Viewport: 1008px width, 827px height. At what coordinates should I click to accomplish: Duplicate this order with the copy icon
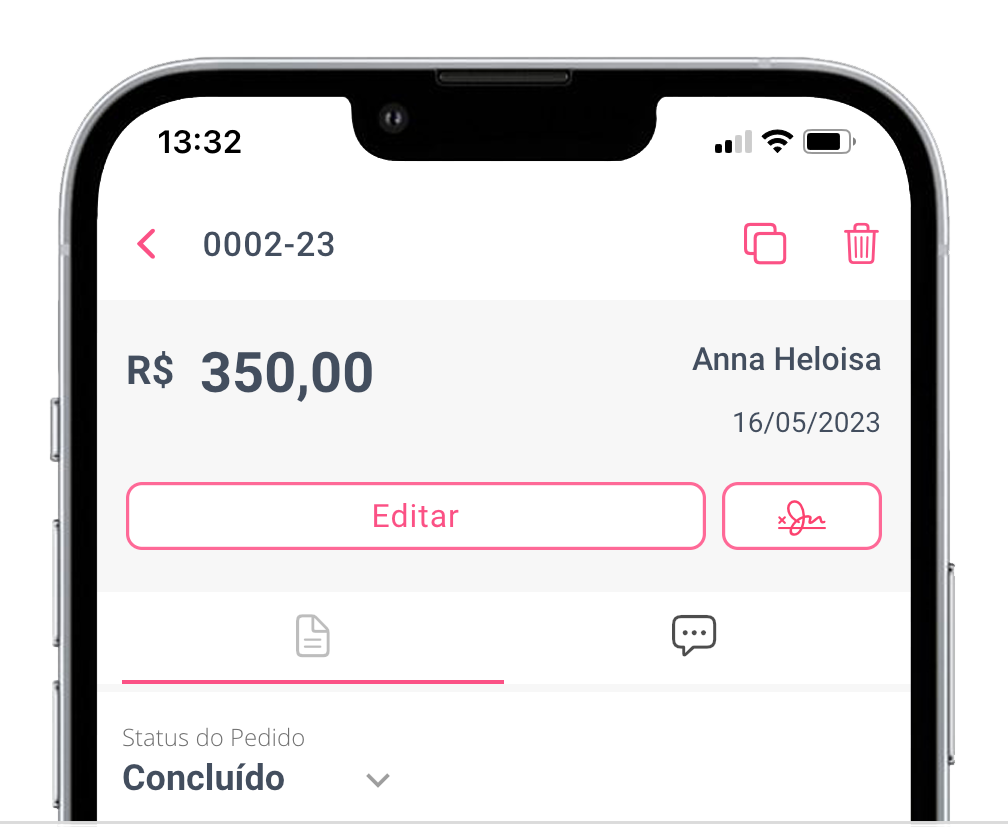tap(765, 244)
